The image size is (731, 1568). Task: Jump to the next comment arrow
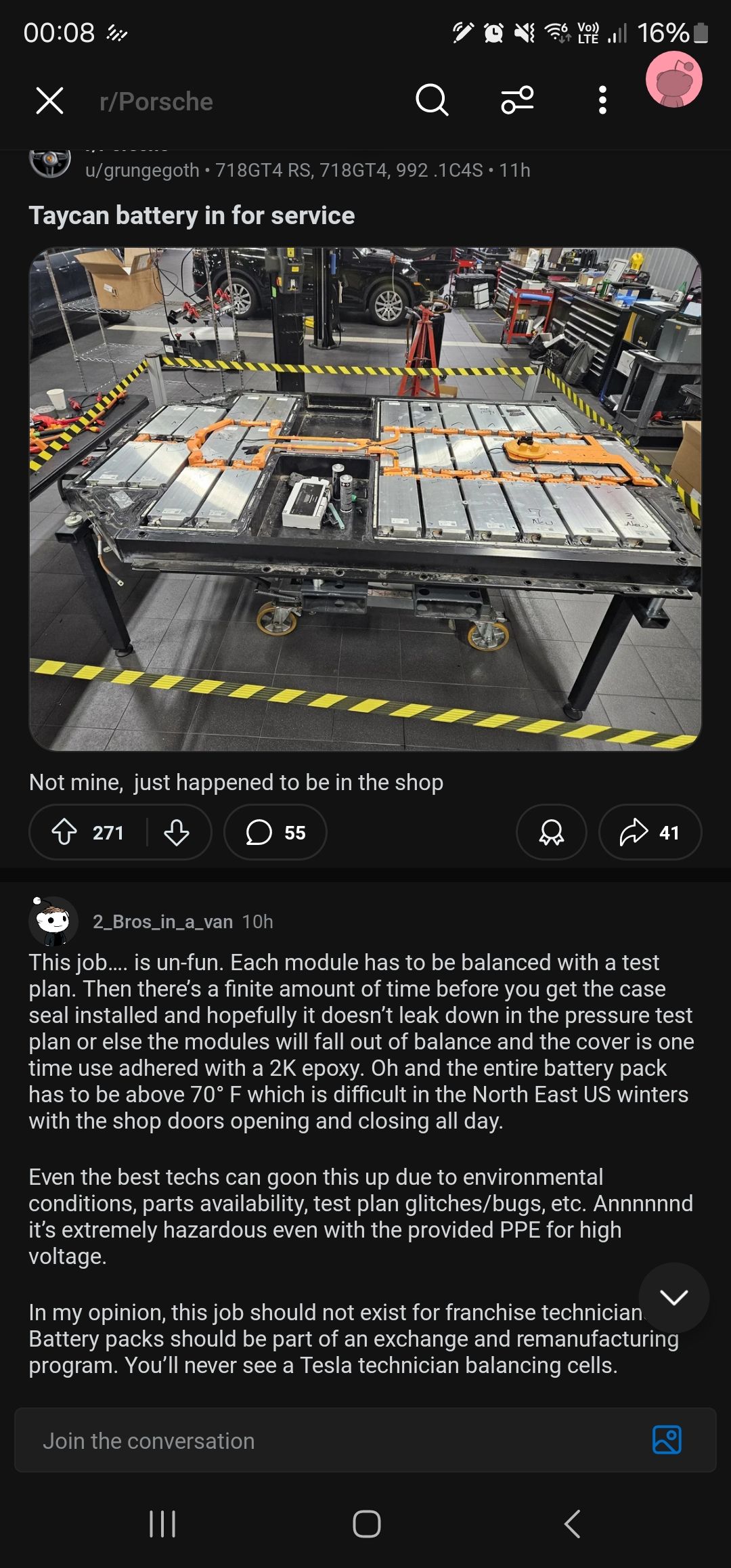[673, 1297]
